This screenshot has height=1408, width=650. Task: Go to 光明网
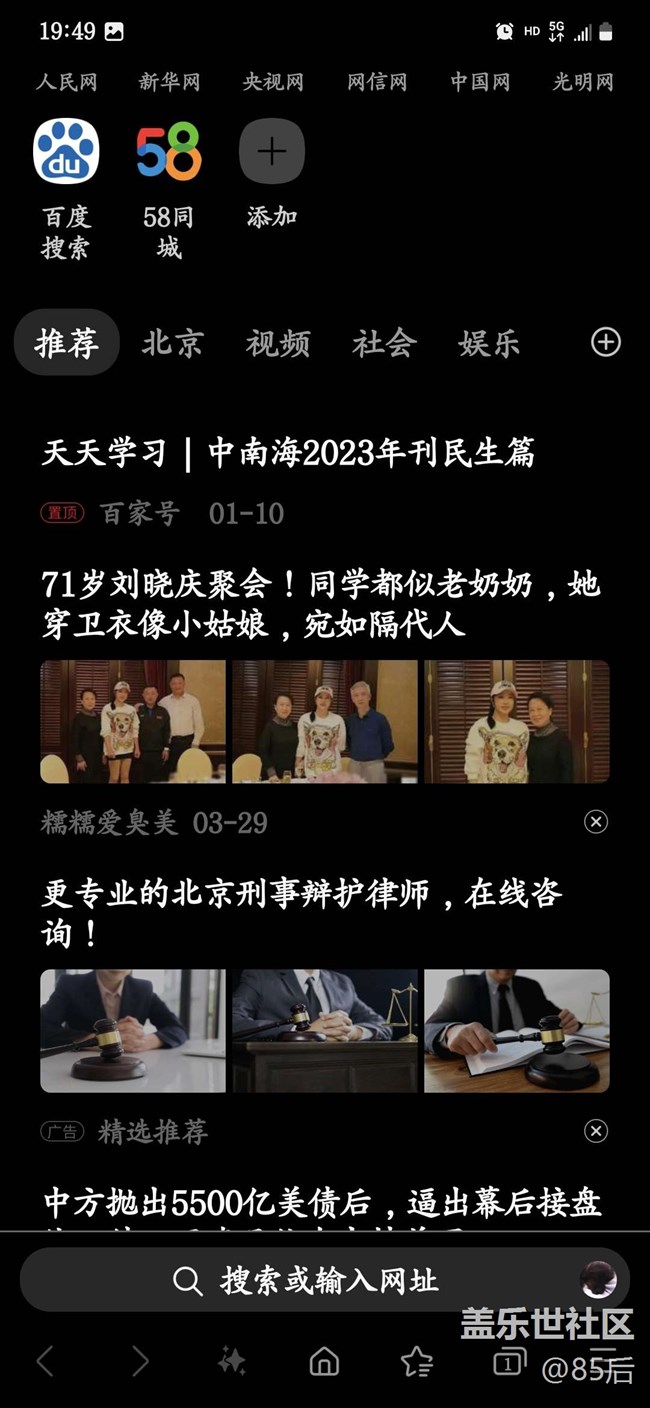click(582, 82)
